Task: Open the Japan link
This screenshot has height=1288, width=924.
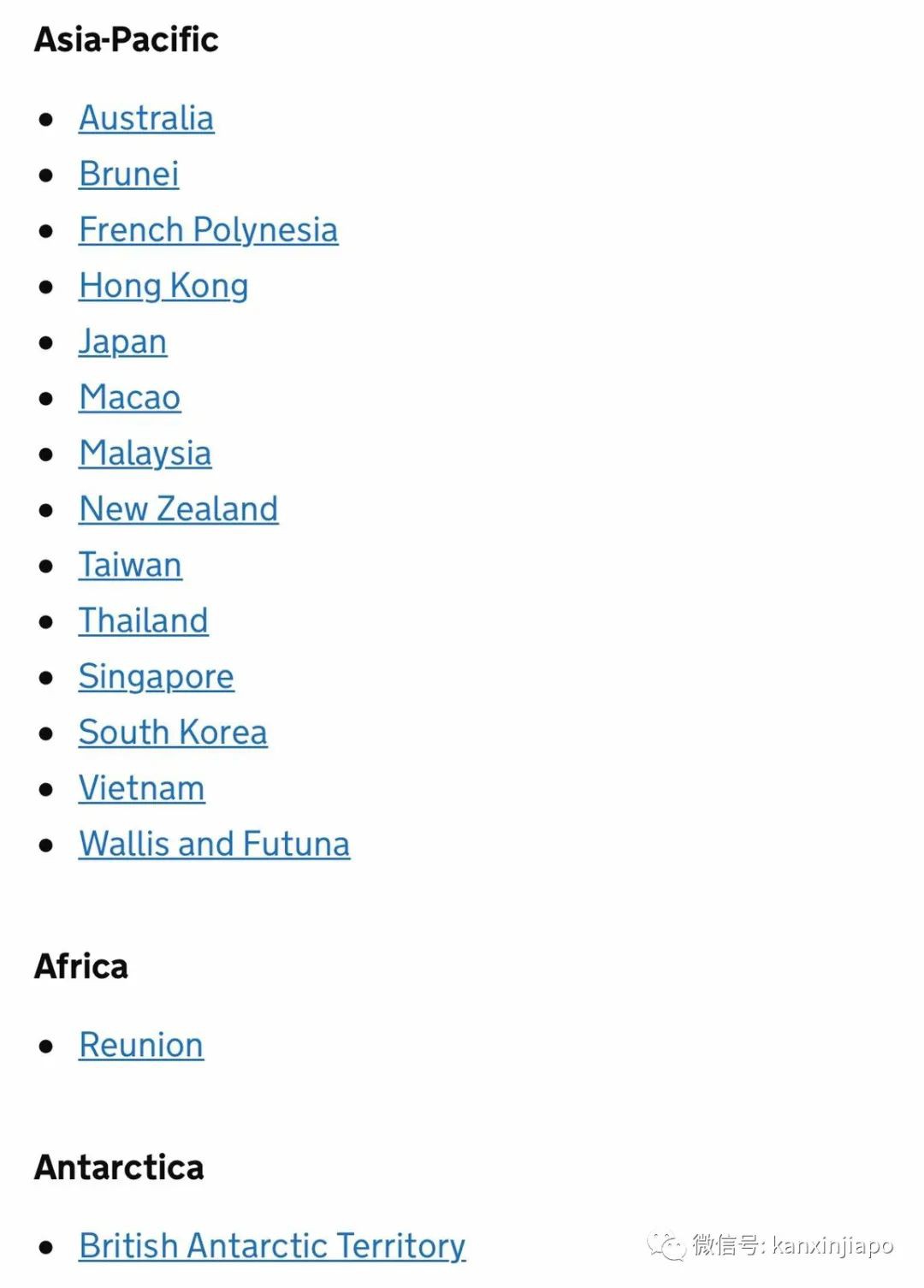Action: pyautogui.click(x=122, y=341)
